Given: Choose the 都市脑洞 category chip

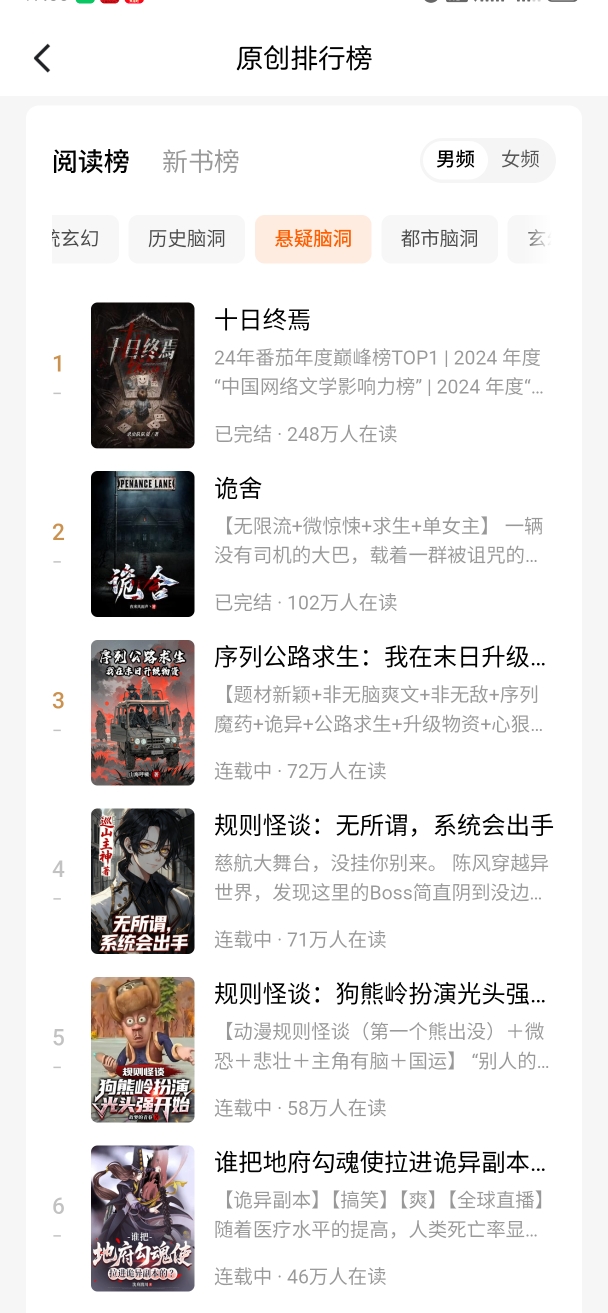Looking at the screenshot, I should [x=439, y=239].
